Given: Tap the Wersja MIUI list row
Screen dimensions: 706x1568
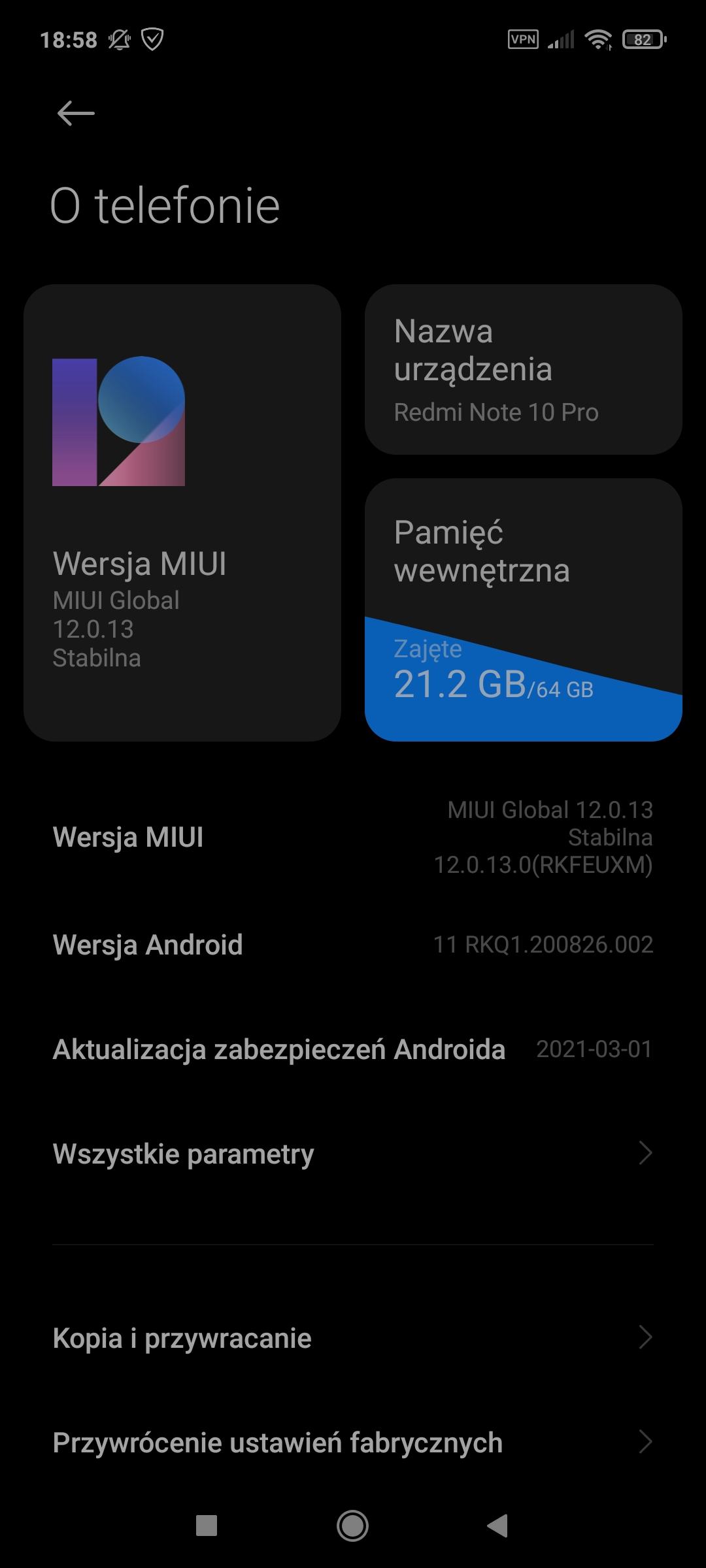Looking at the screenshot, I should tap(353, 837).
